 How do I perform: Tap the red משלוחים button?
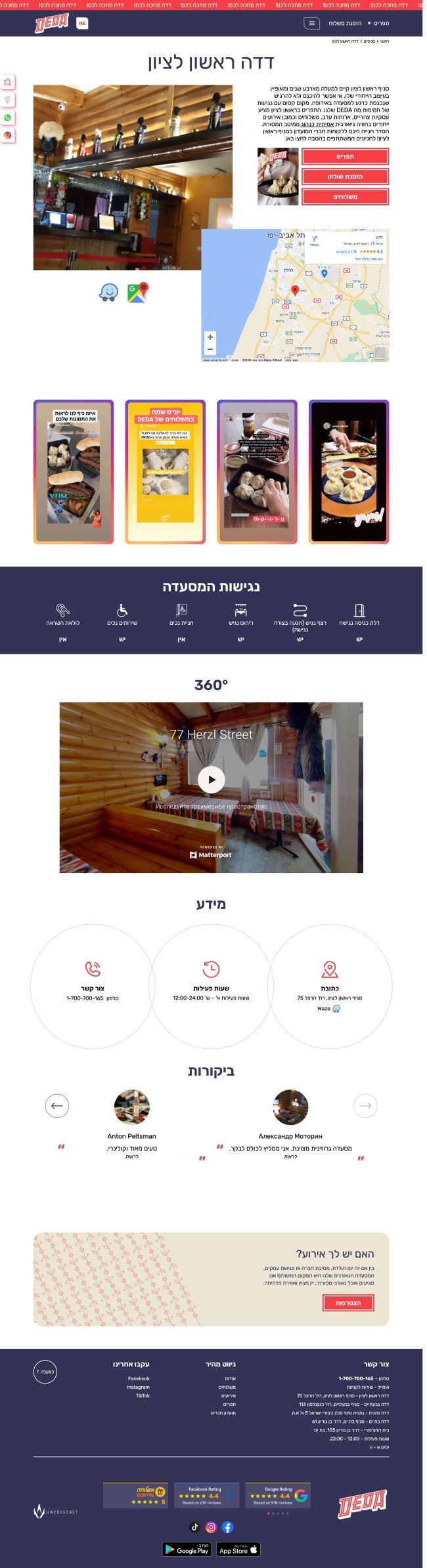[x=345, y=197]
